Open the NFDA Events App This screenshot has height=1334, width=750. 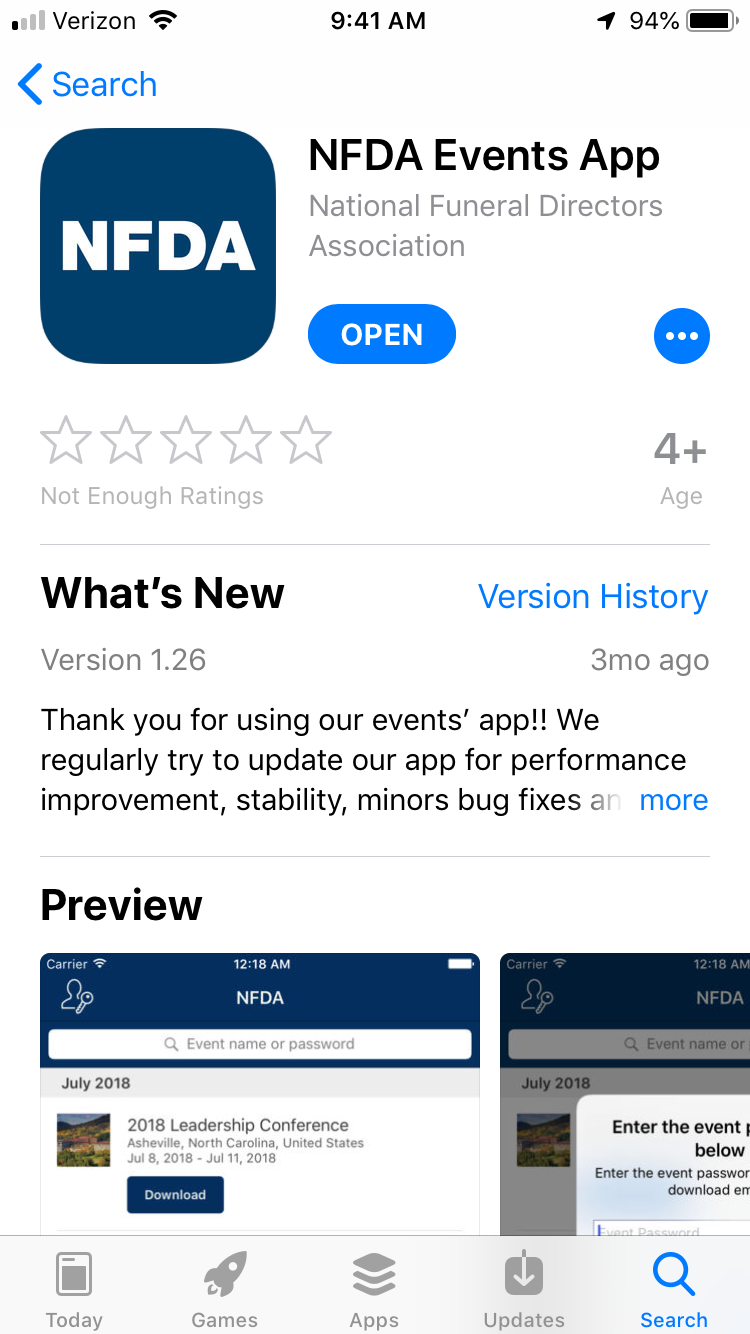coord(381,334)
